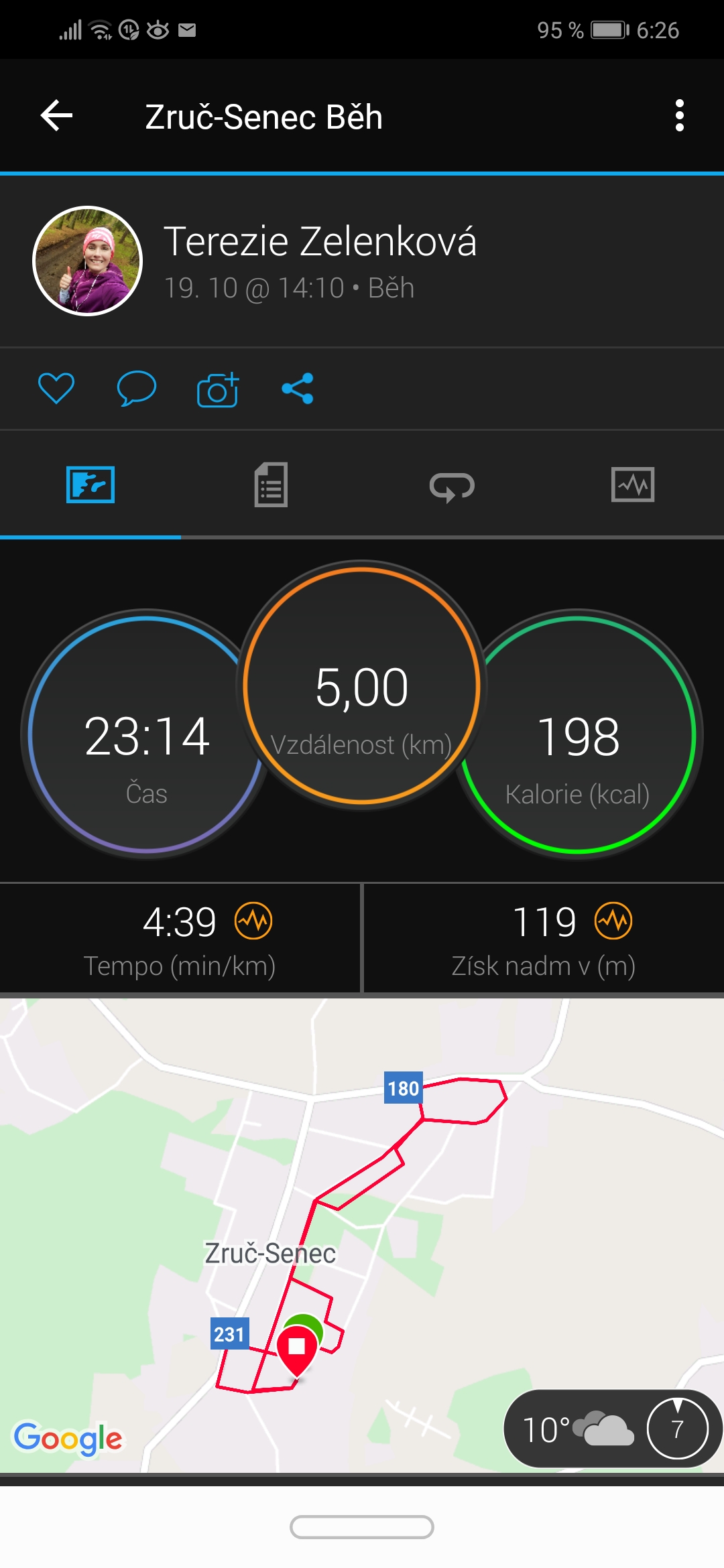The image size is (724, 1568).
Task: Go back with the arrow icon
Action: (56, 116)
